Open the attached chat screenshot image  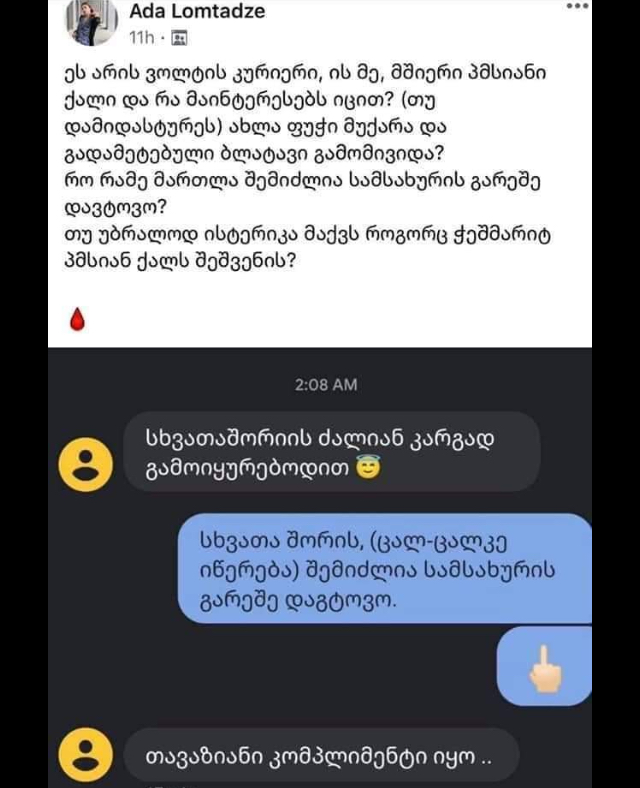320,567
